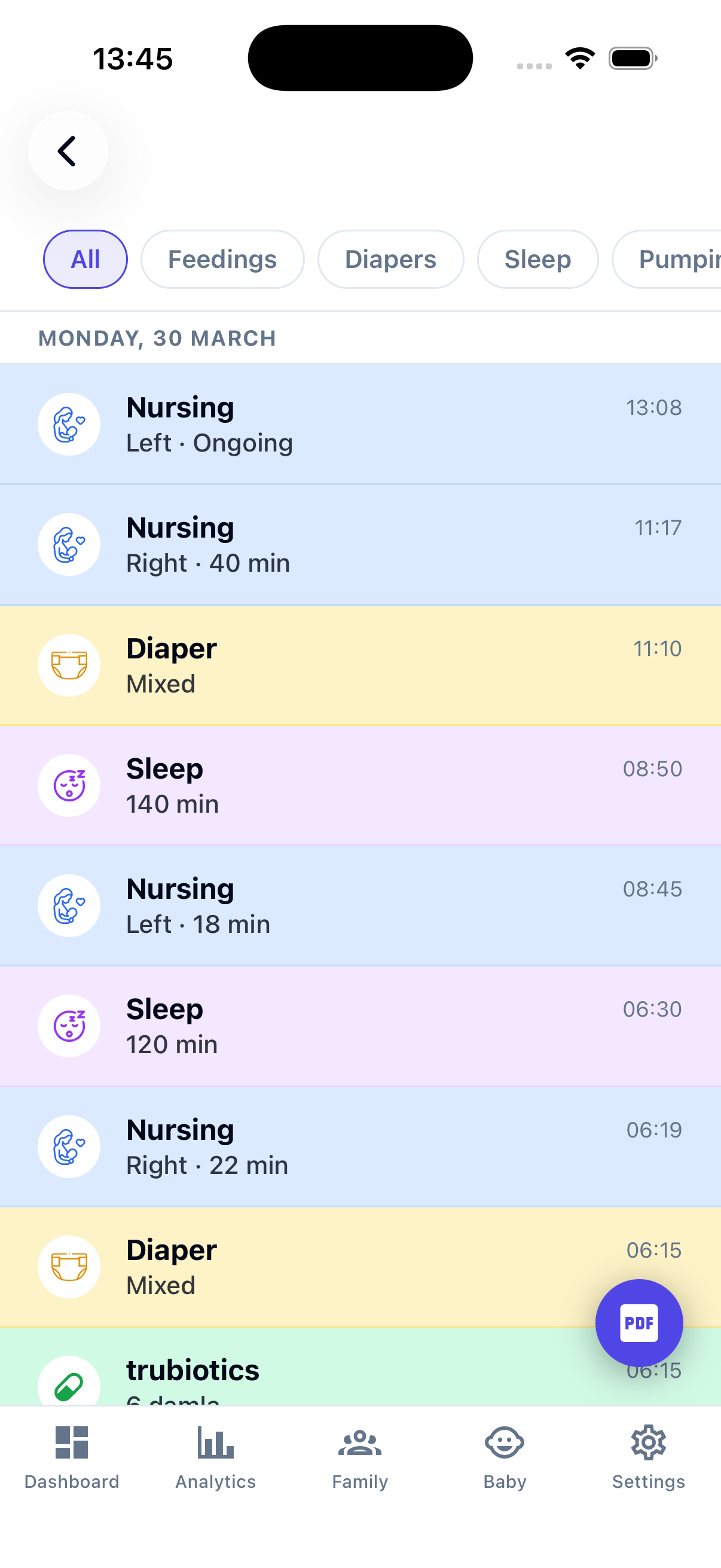721x1568 pixels.
Task: Activate the Sleep filter chip
Action: pyautogui.click(x=537, y=259)
